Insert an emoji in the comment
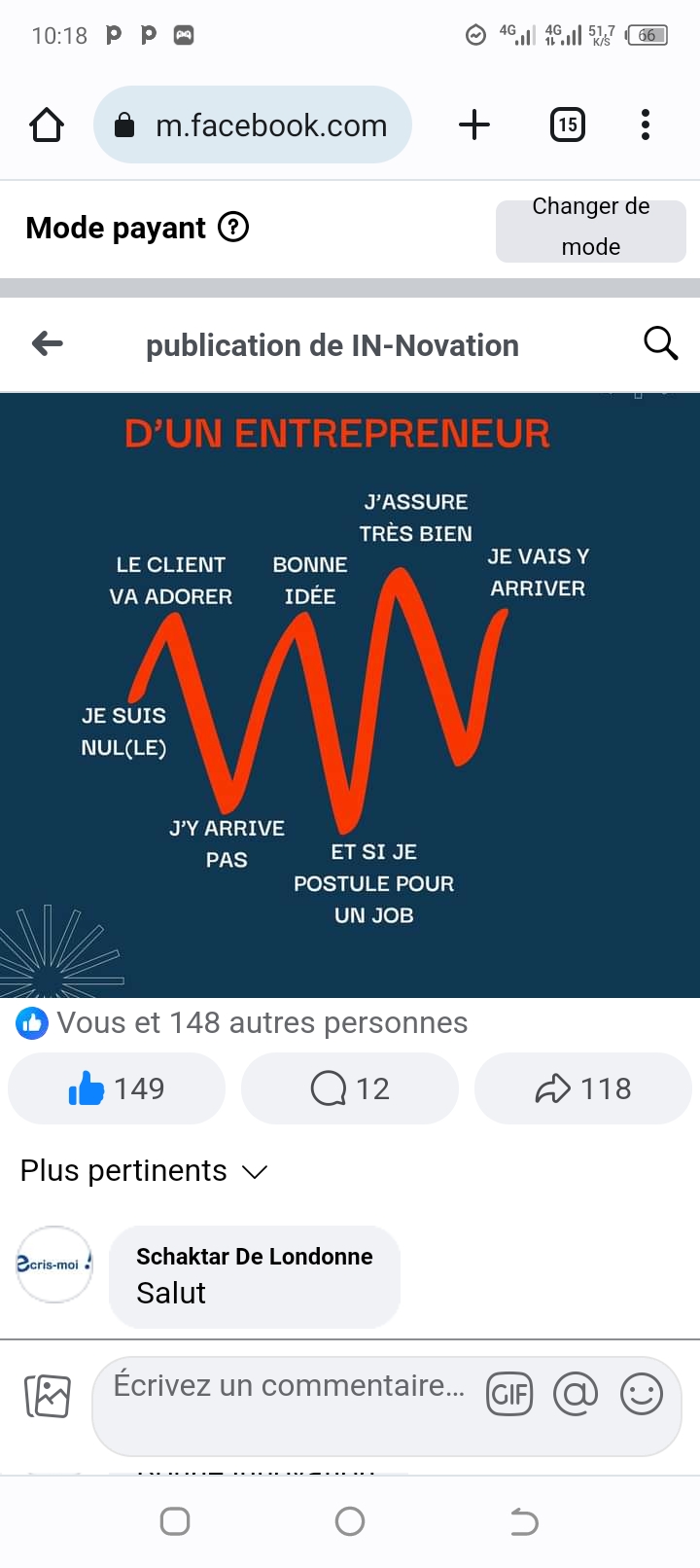This screenshot has width=700, height=1568. pos(642,1396)
